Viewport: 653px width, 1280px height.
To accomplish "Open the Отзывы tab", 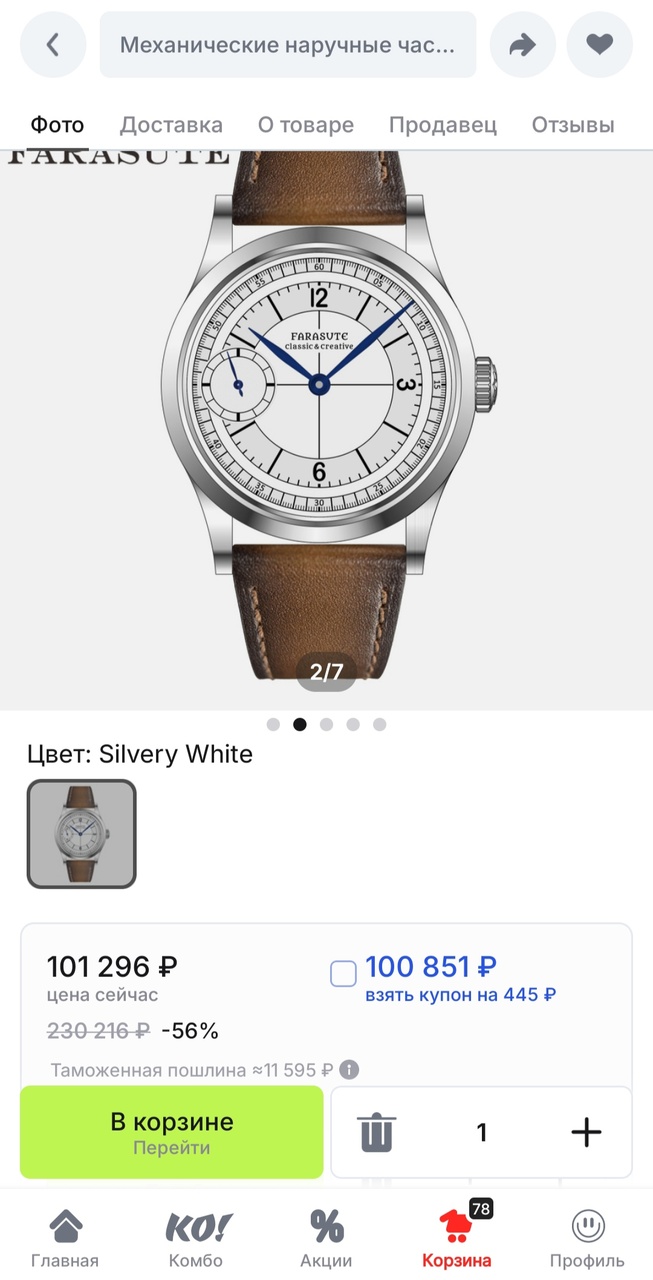I will (572, 125).
